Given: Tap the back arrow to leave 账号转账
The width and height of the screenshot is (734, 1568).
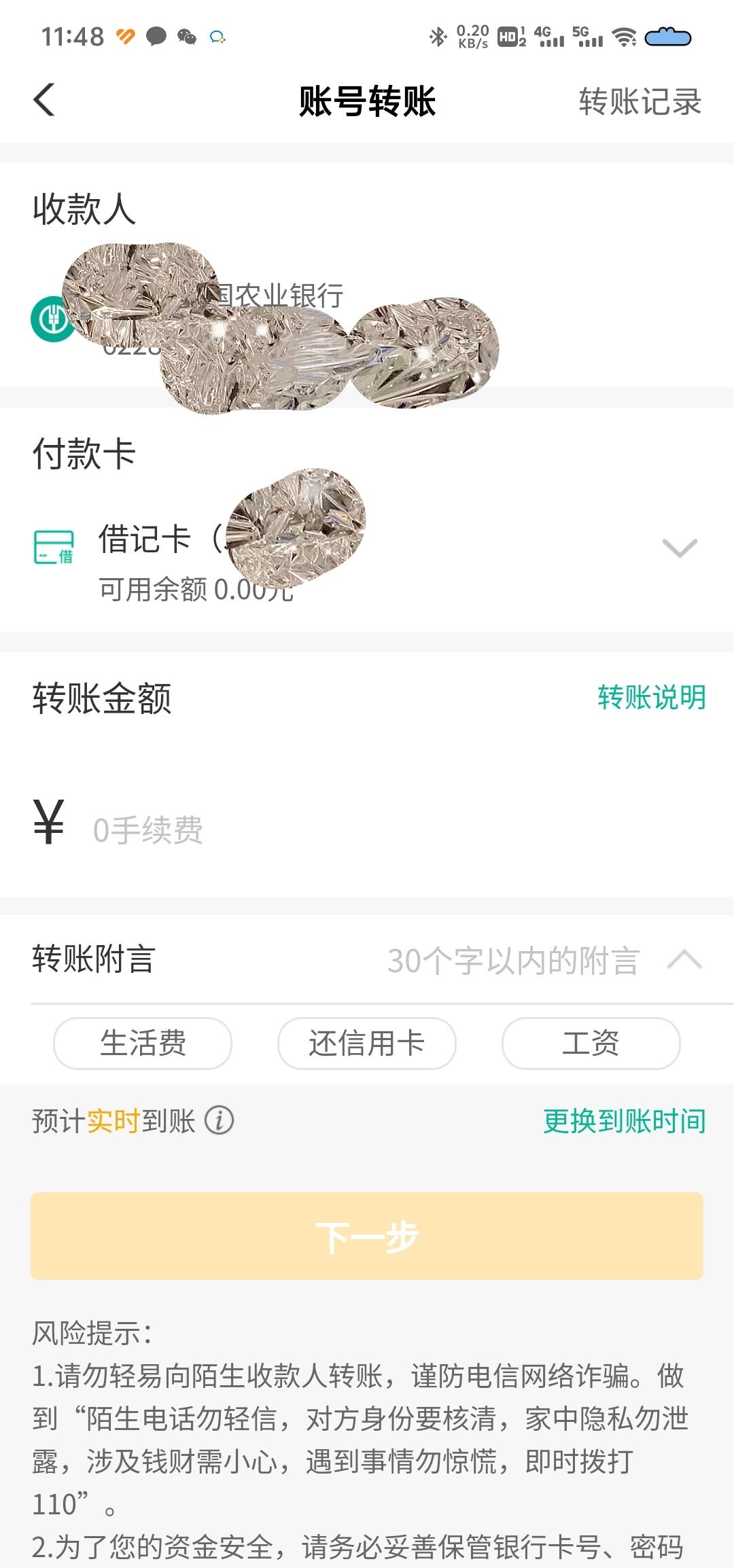Looking at the screenshot, I should (43, 100).
